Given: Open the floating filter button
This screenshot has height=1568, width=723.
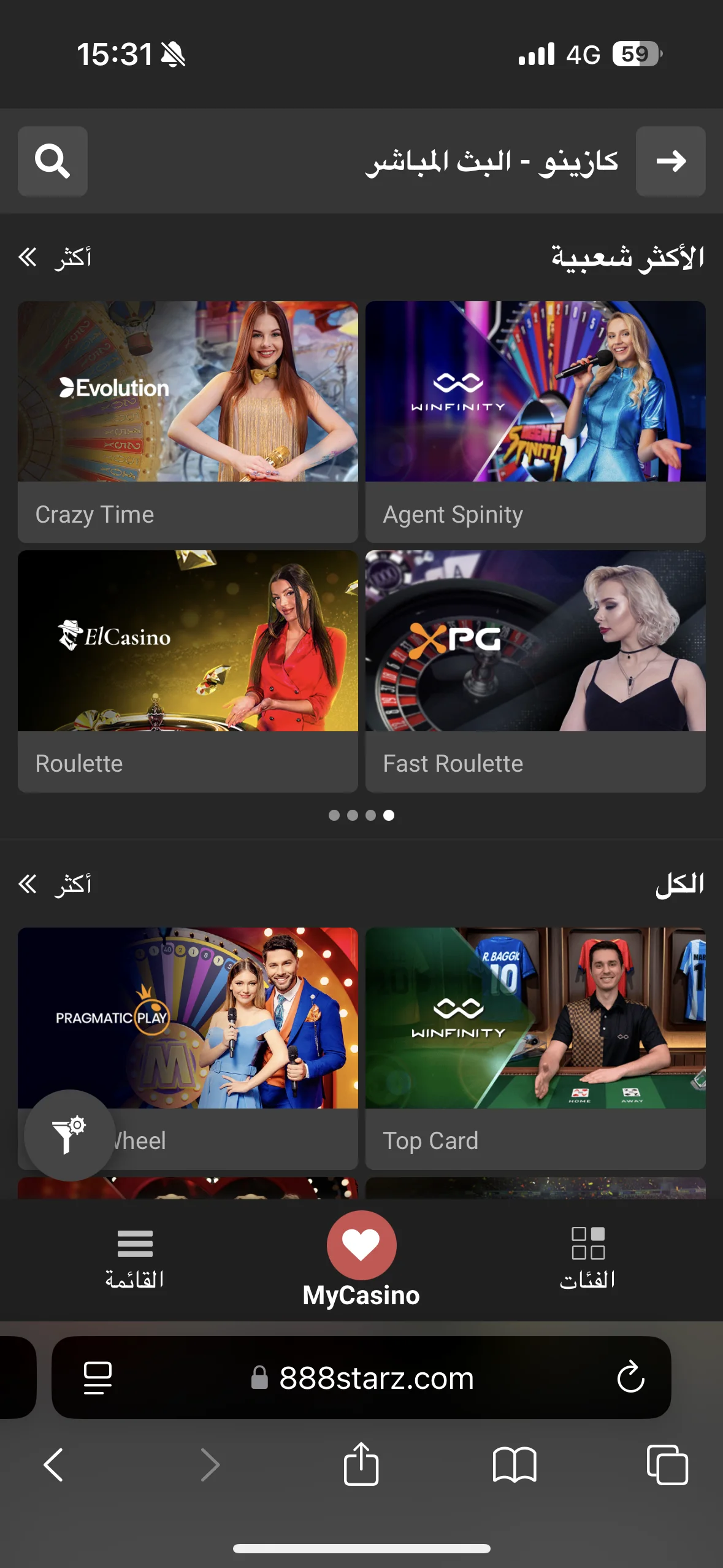Looking at the screenshot, I should [x=69, y=1135].
